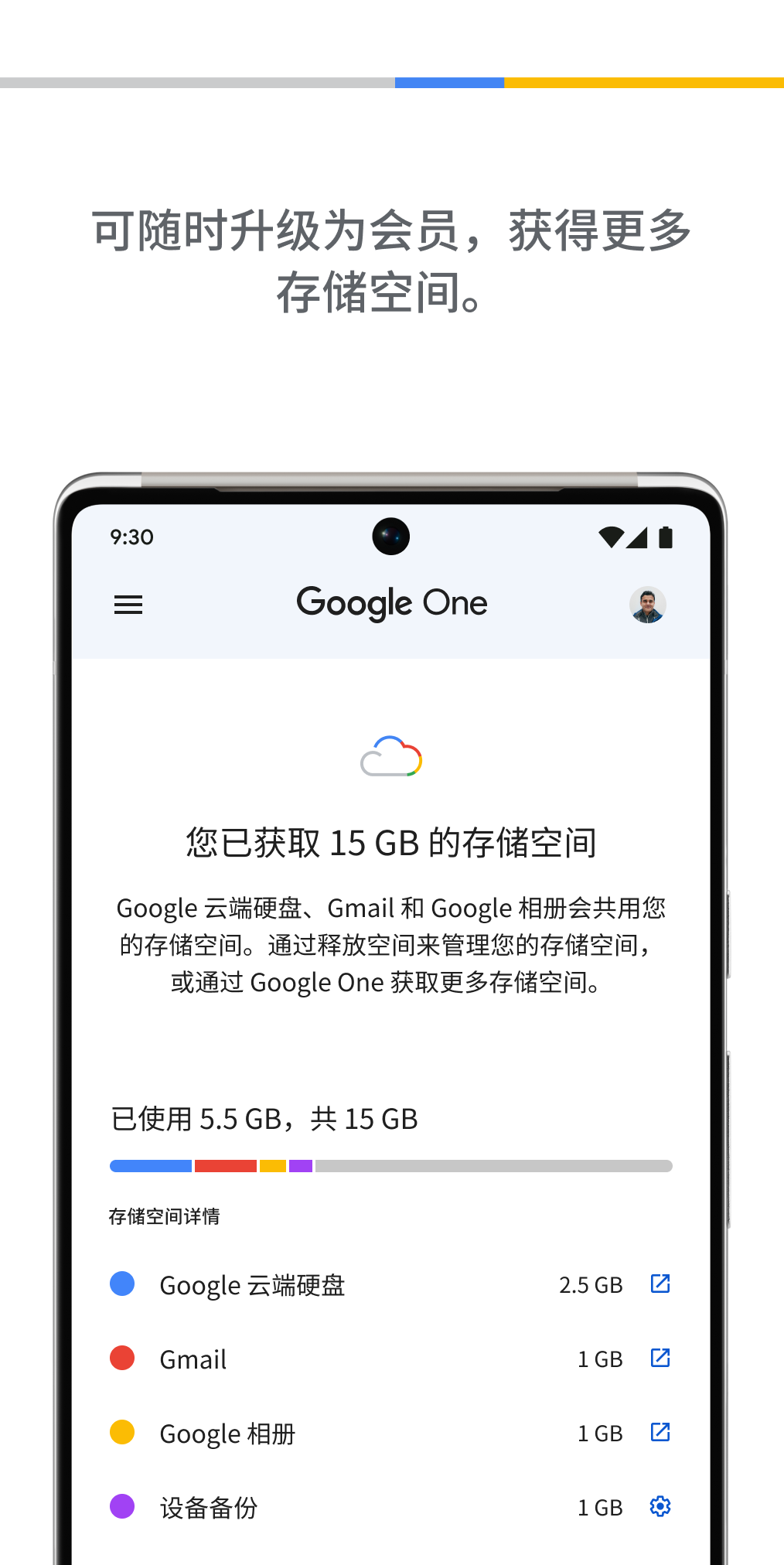Open Google 相册 storage externally
The height and width of the screenshot is (1565, 784).
click(x=660, y=1433)
